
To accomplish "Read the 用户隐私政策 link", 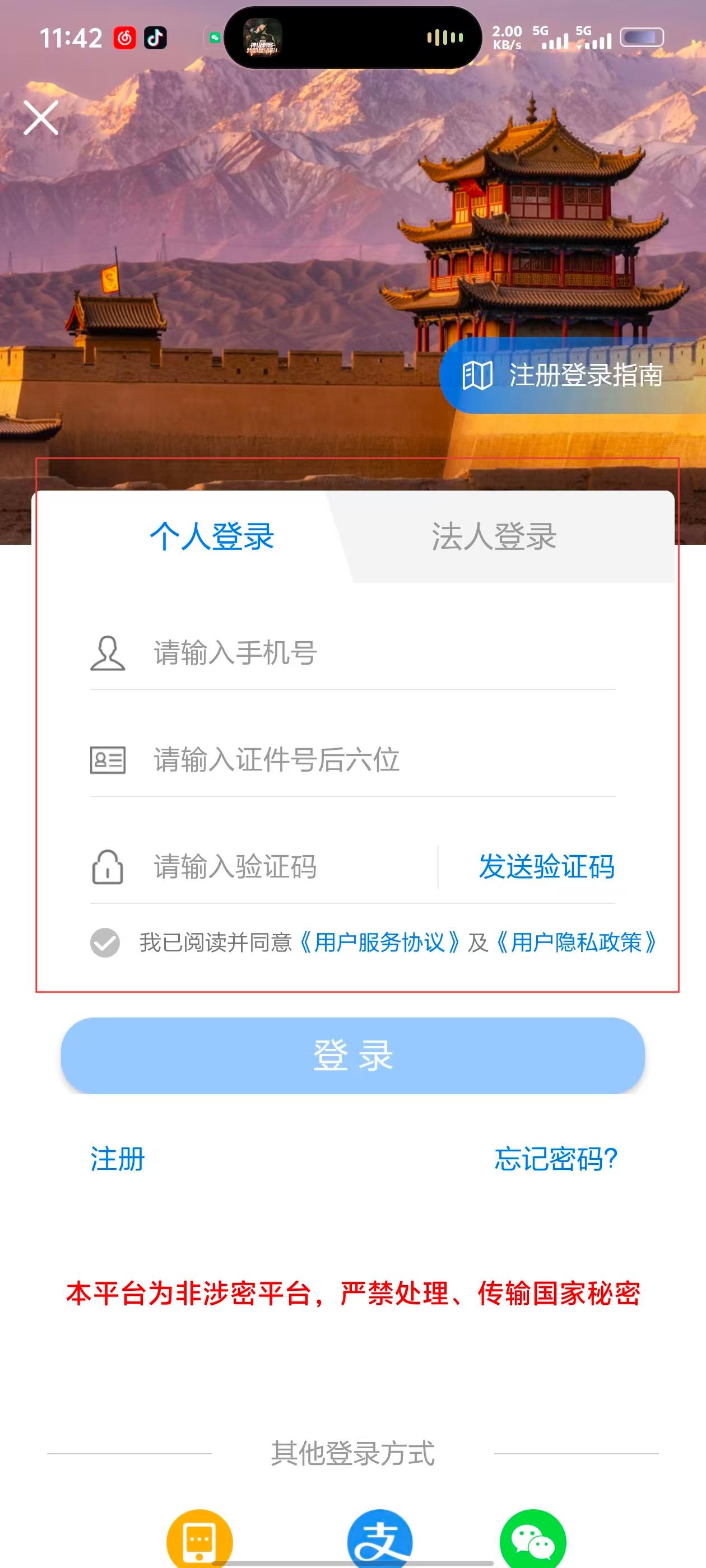I will 575,943.
